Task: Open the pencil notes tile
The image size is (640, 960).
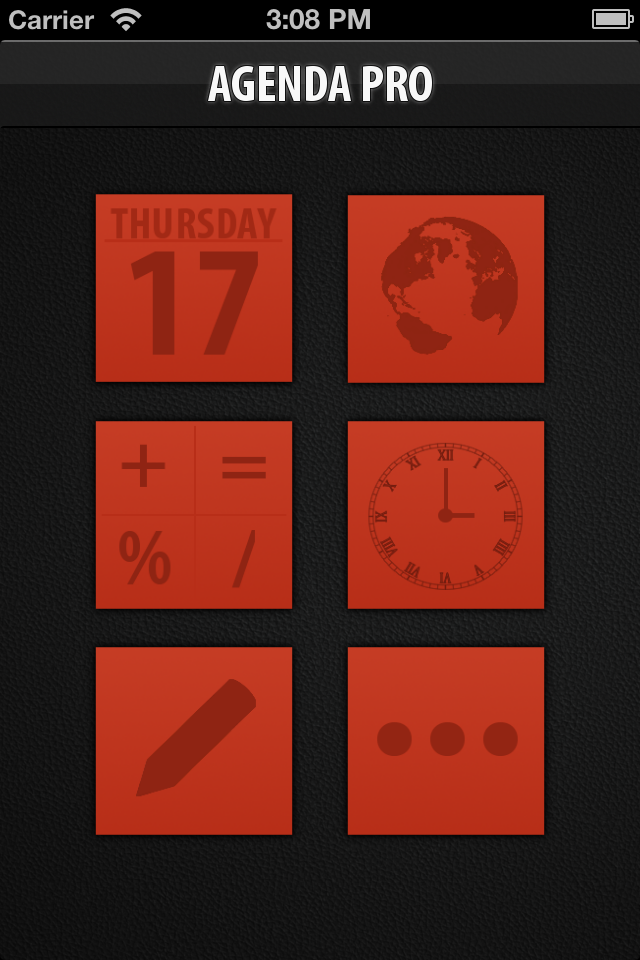Action: point(194,740)
